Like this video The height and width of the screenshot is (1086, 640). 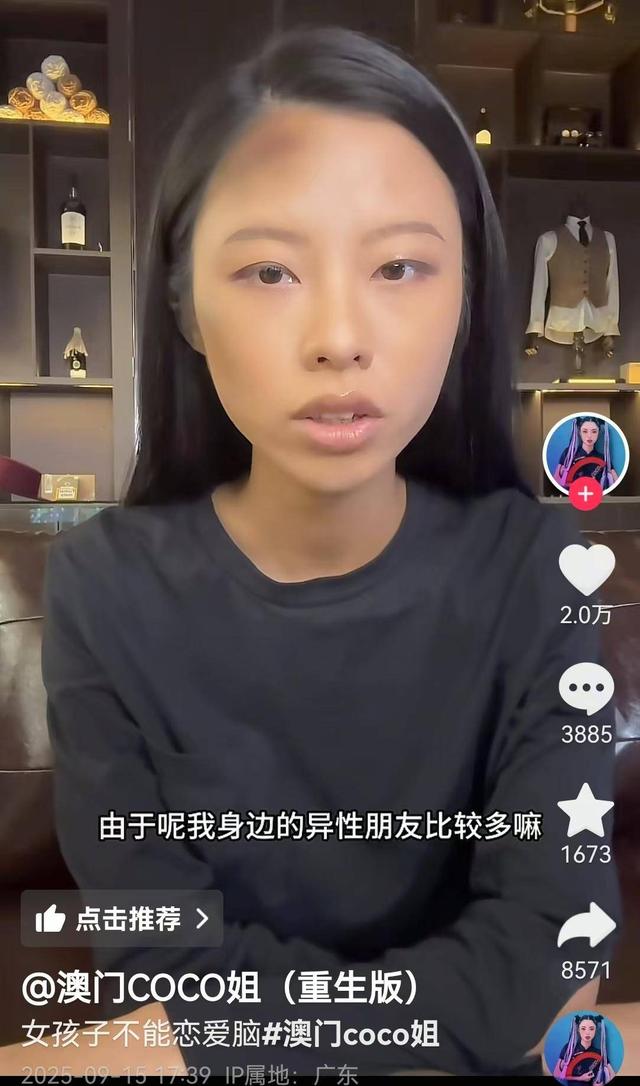586,570
